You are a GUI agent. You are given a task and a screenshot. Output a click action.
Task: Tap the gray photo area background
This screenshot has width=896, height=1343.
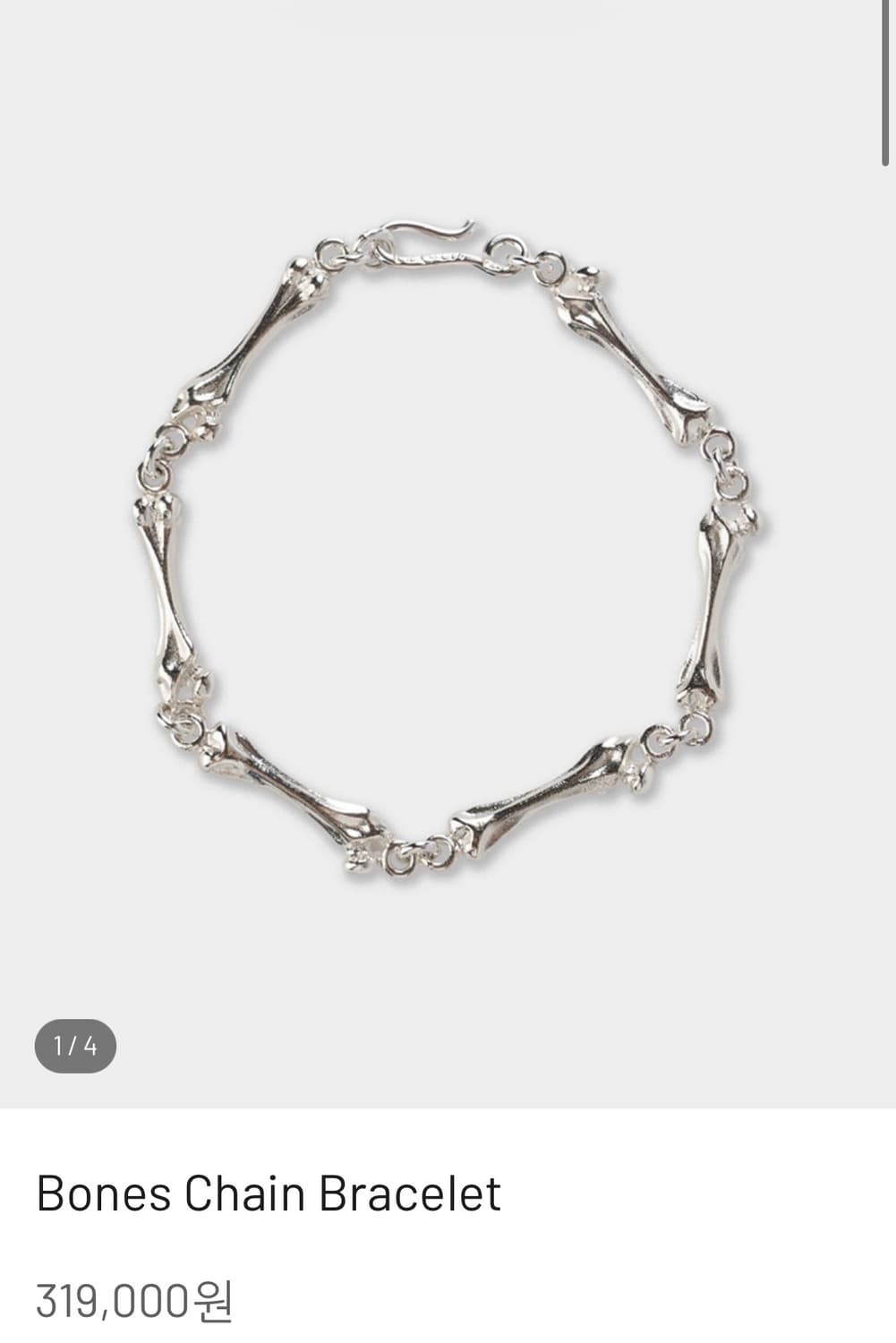click(x=448, y=940)
